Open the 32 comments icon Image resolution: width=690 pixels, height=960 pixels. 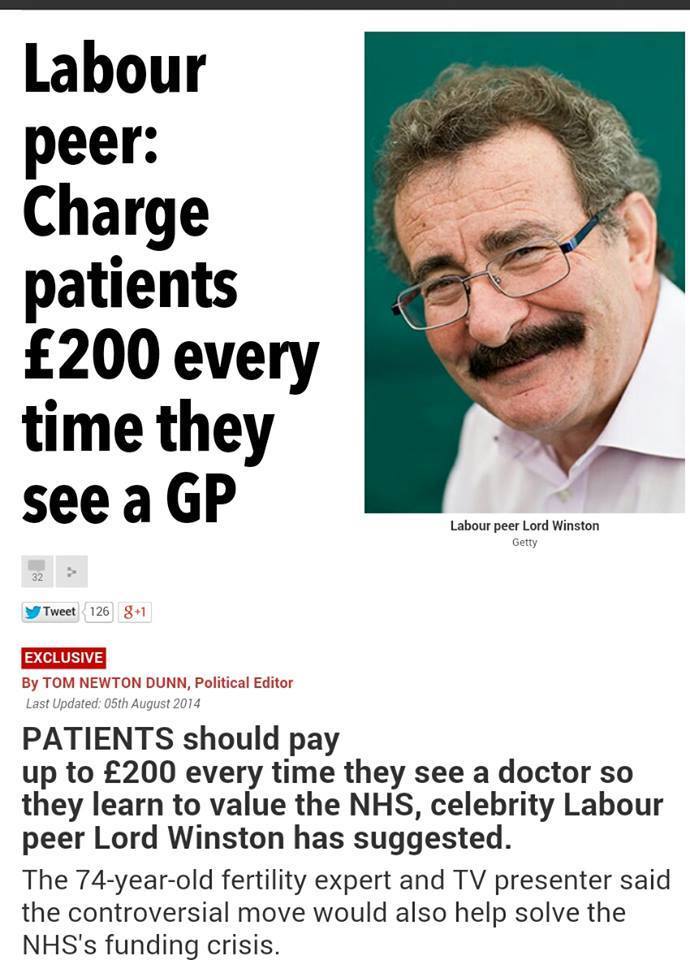pyautogui.click(x=36, y=571)
